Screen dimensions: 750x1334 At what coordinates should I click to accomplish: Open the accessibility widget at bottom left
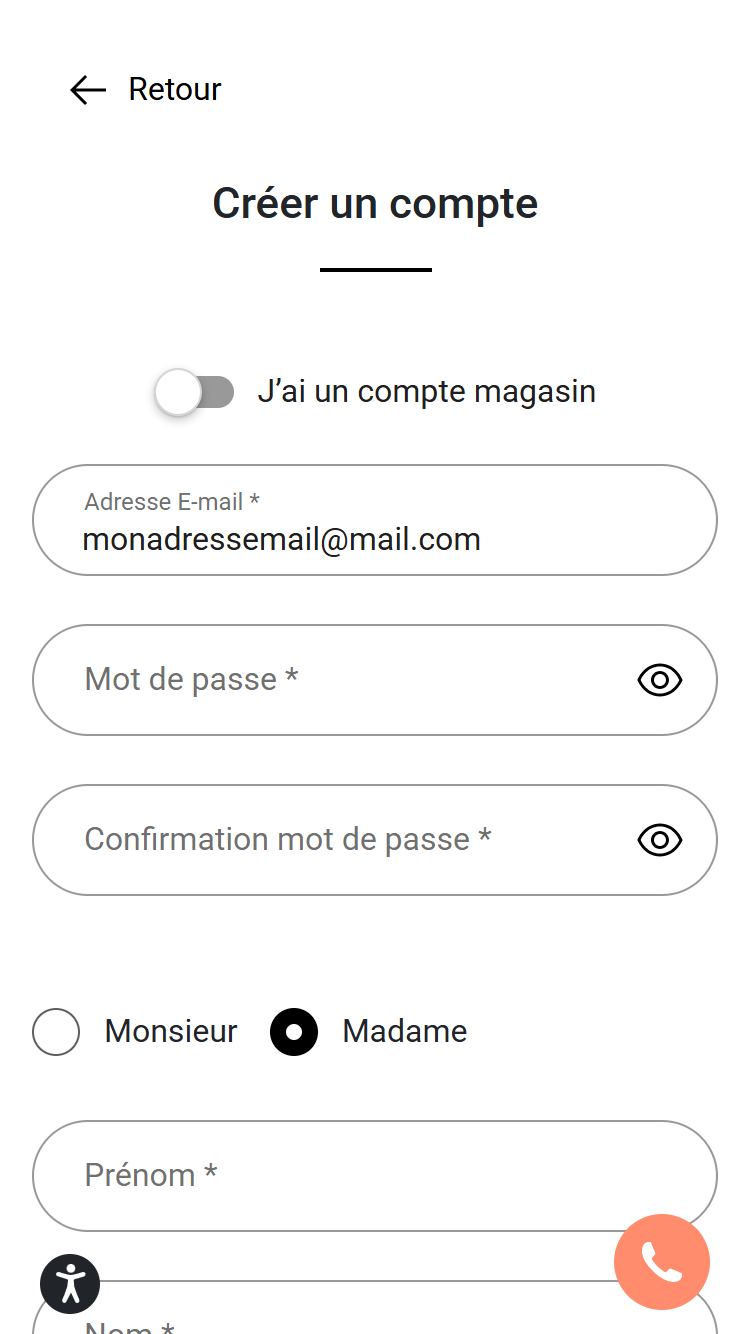(x=70, y=1284)
